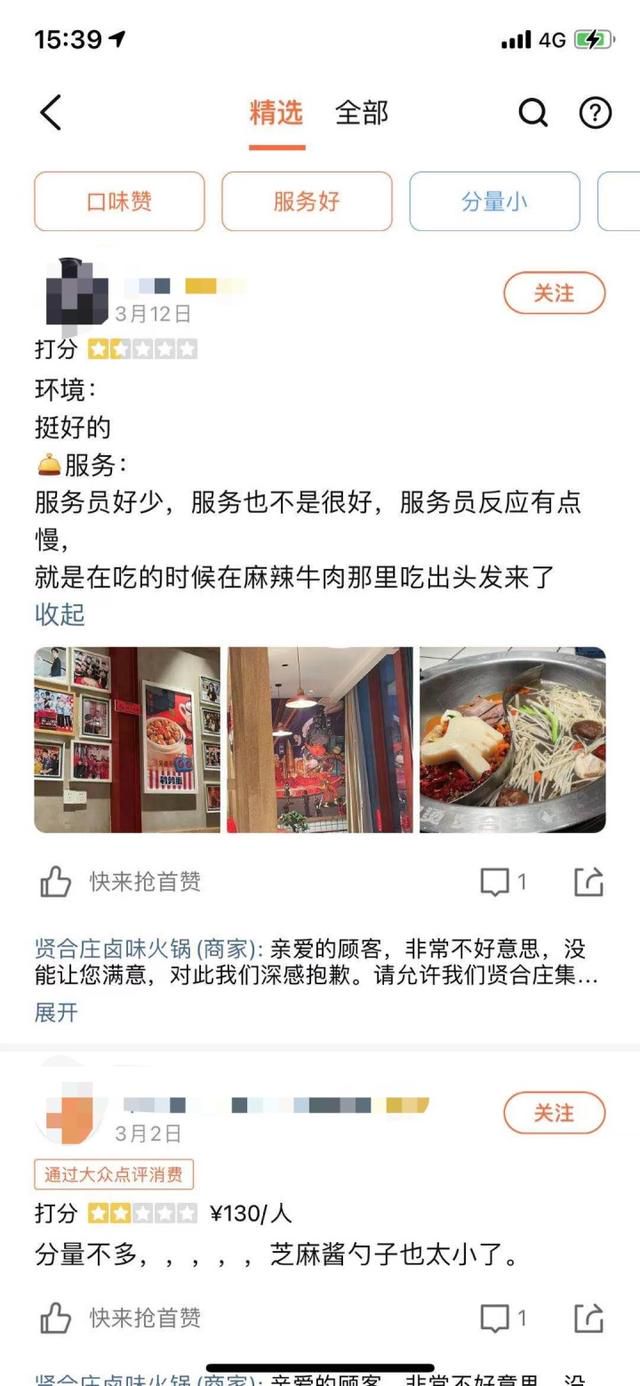Go back with the top-left arrow
Screen dimensions: 640x1386
(x=50, y=113)
